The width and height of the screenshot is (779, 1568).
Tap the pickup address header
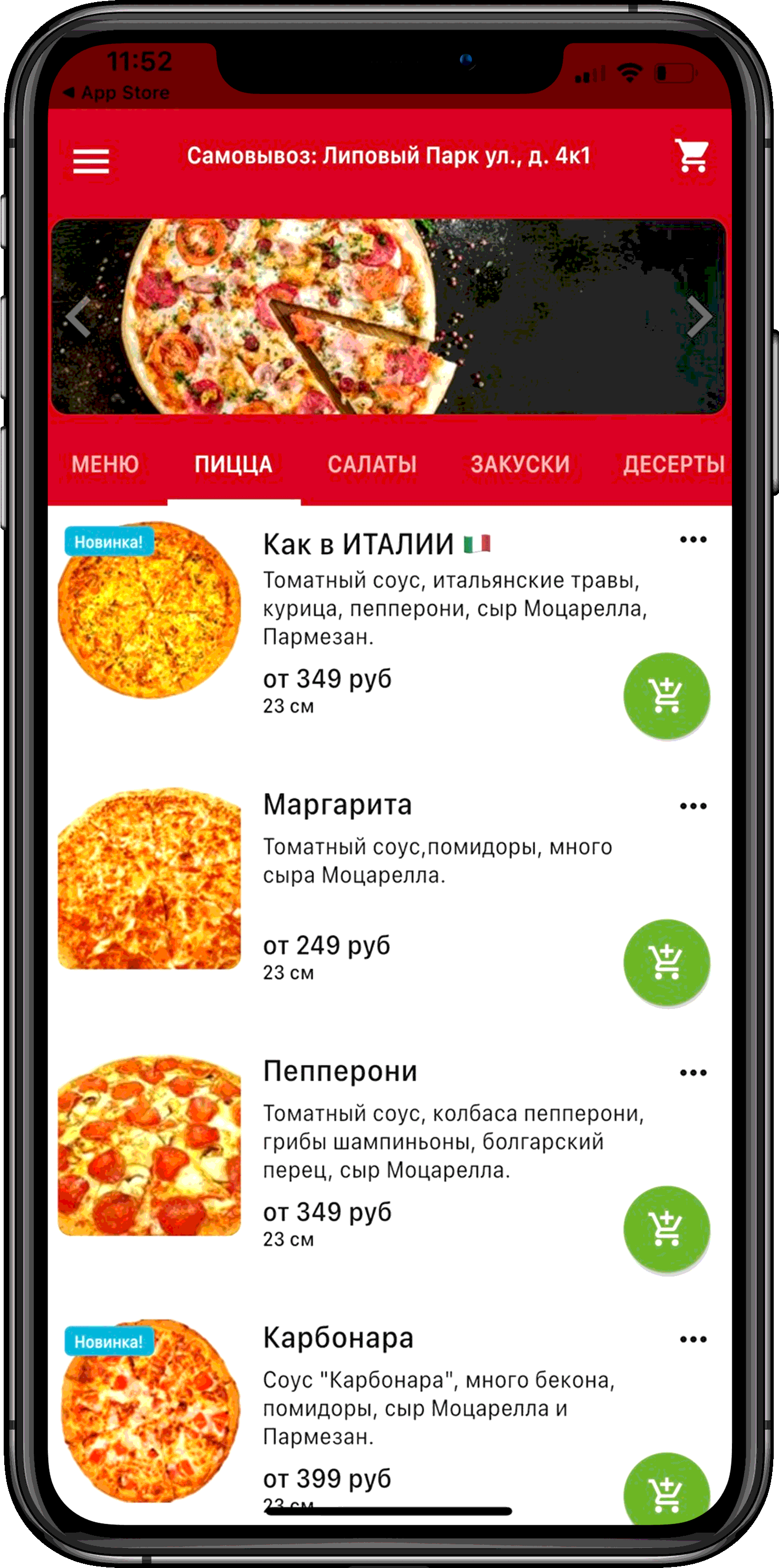point(388,156)
